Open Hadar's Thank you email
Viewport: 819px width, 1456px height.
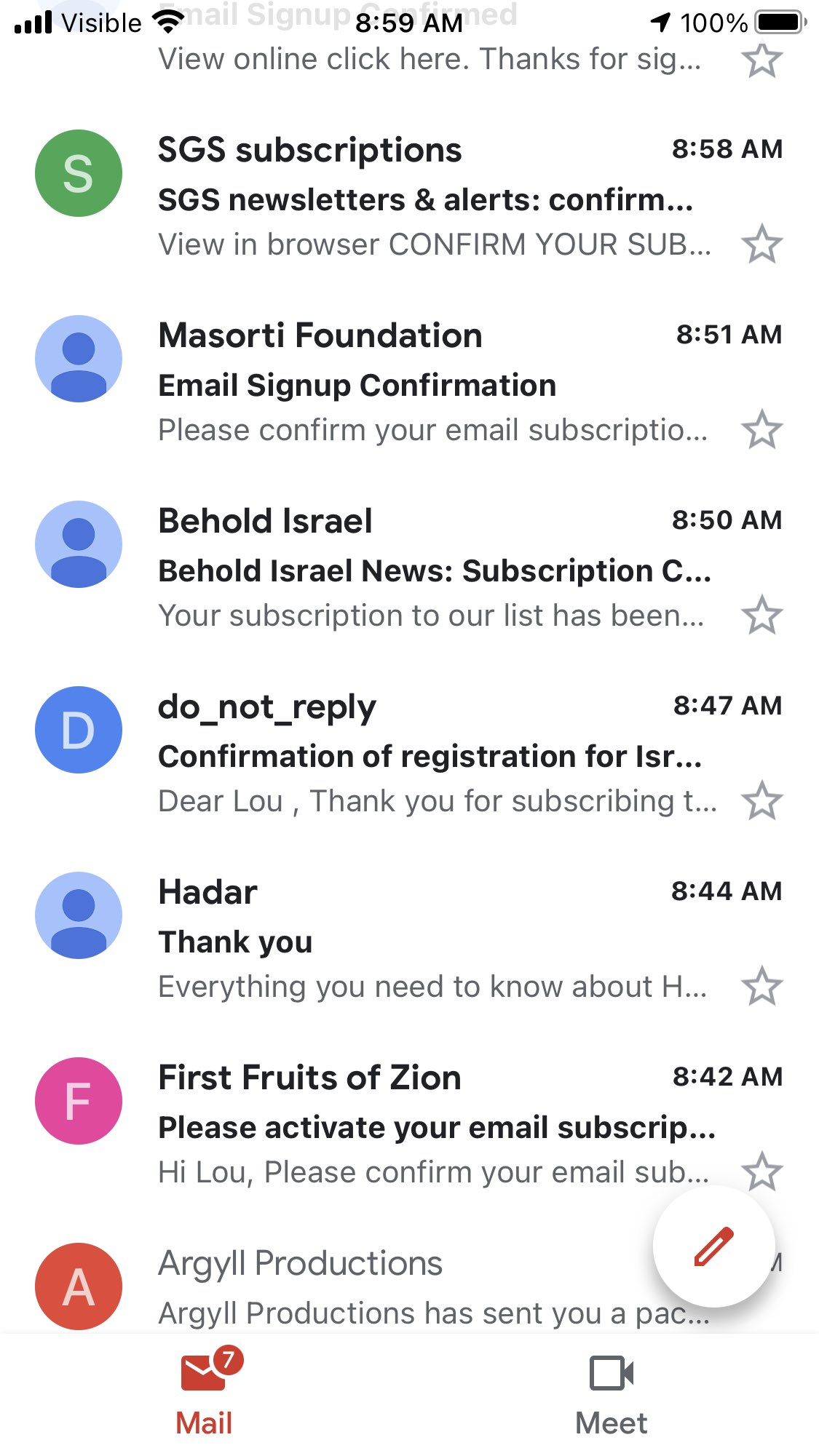409,939
